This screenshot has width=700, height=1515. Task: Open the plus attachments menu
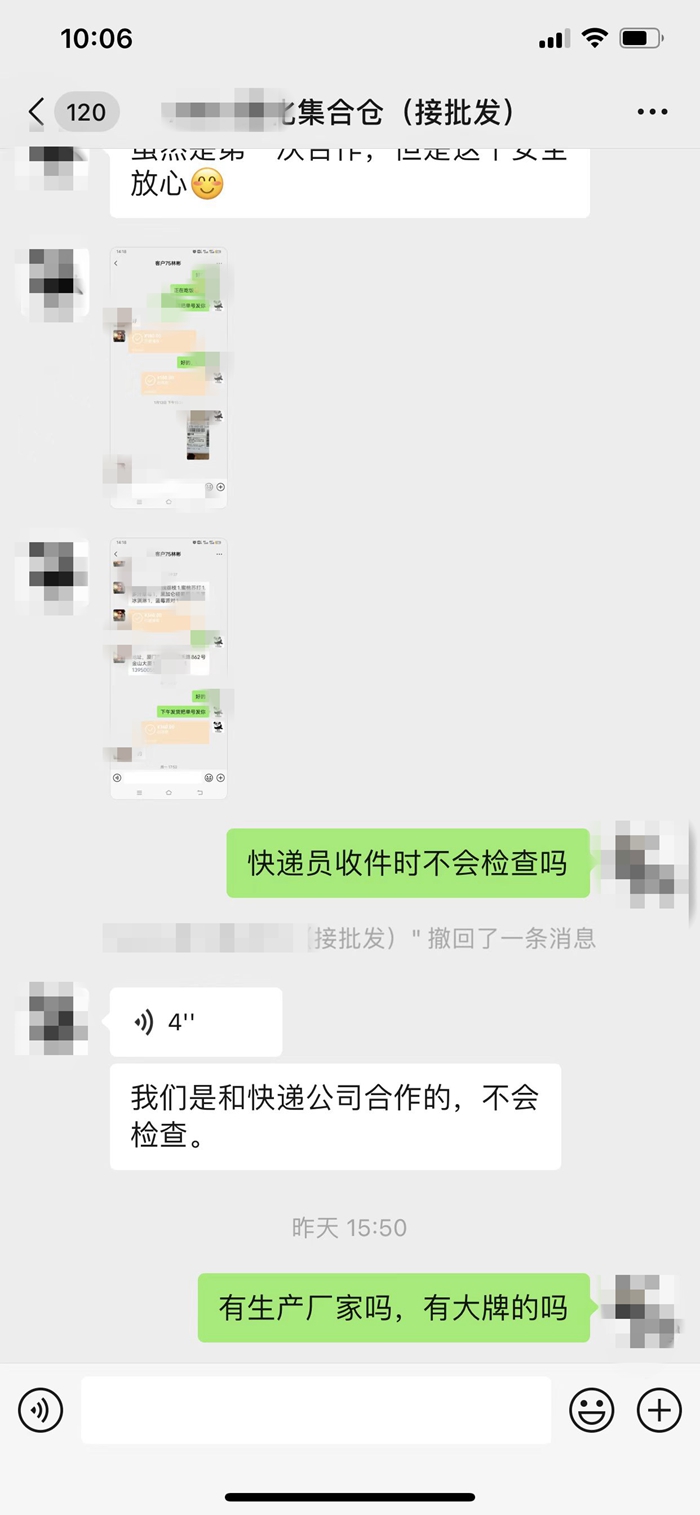[x=660, y=1410]
